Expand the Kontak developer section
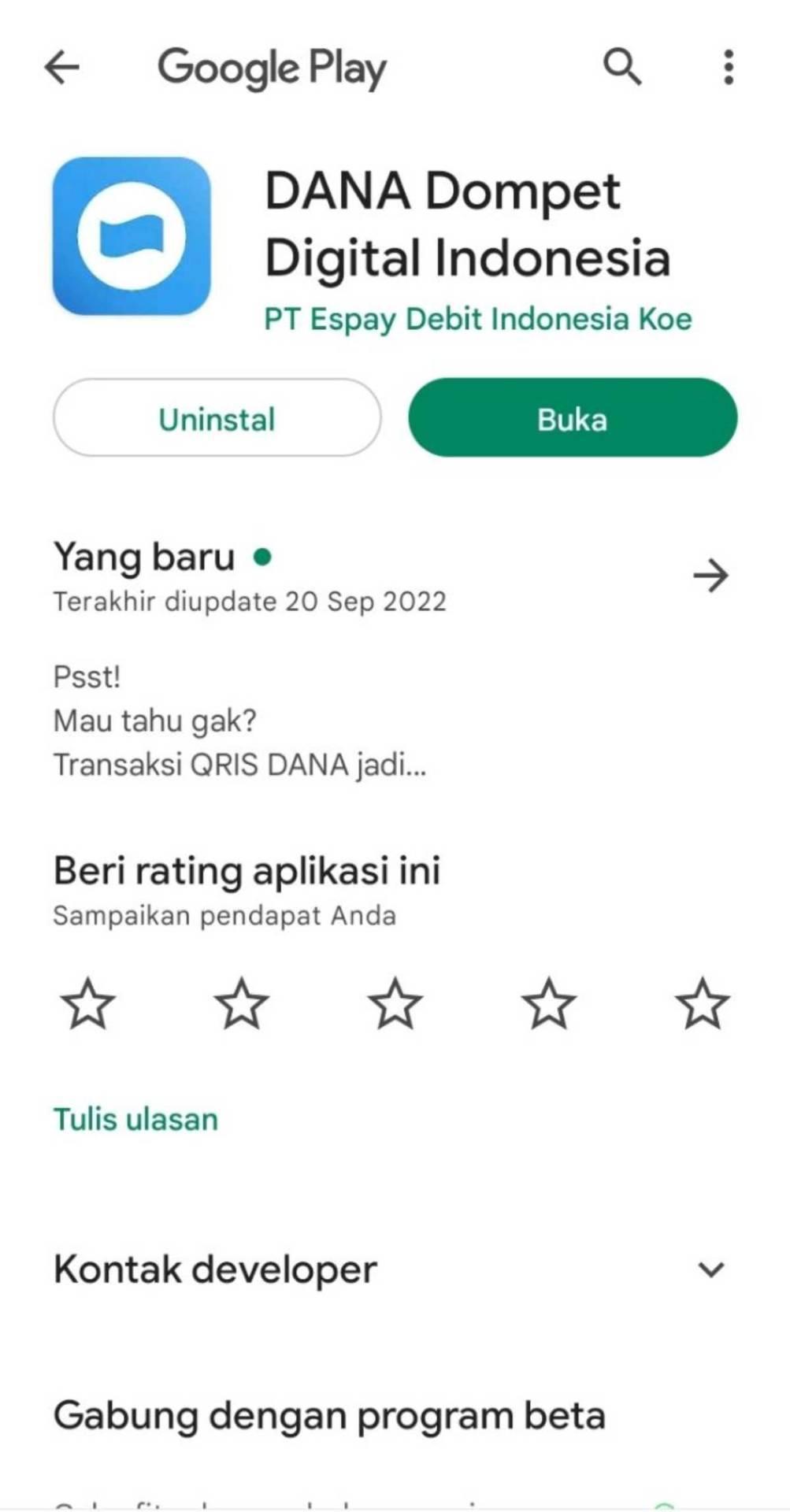This screenshot has height=1512, width=790. [710, 1269]
